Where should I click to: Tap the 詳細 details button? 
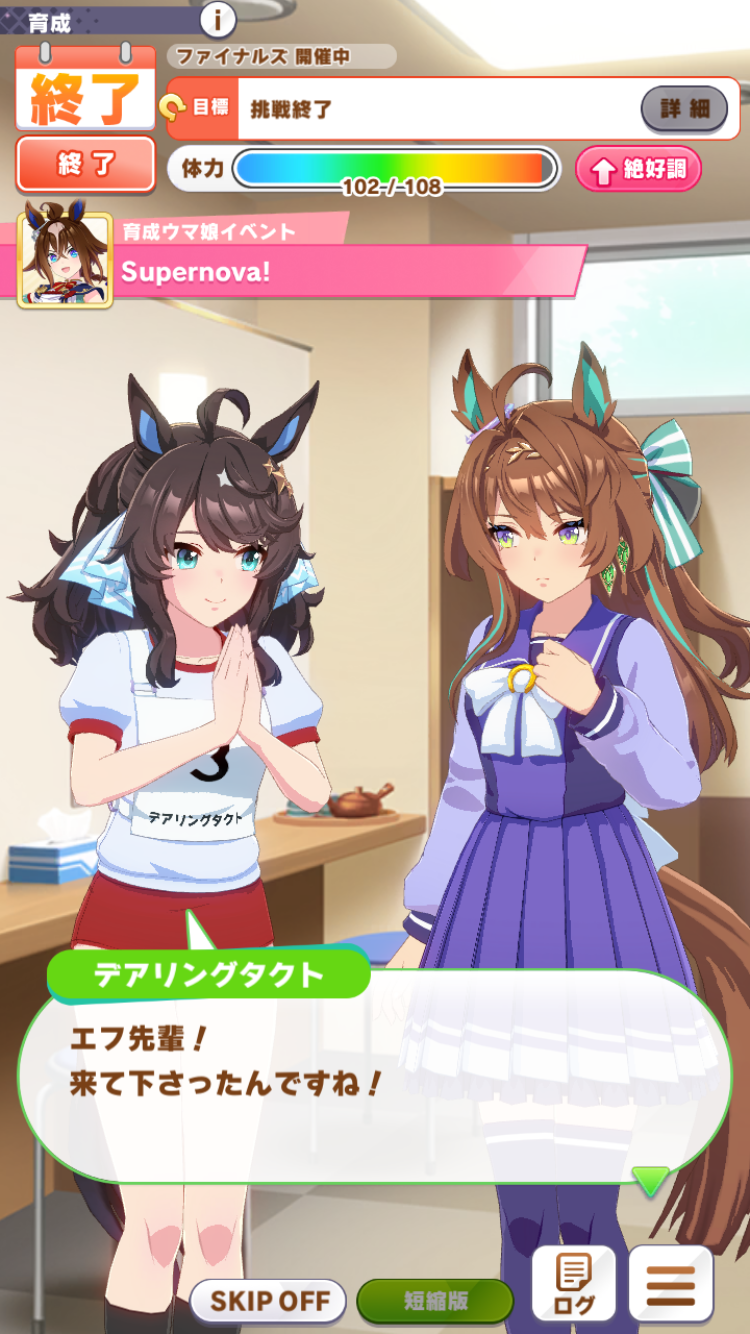pyautogui.click(x=685, y=108)
